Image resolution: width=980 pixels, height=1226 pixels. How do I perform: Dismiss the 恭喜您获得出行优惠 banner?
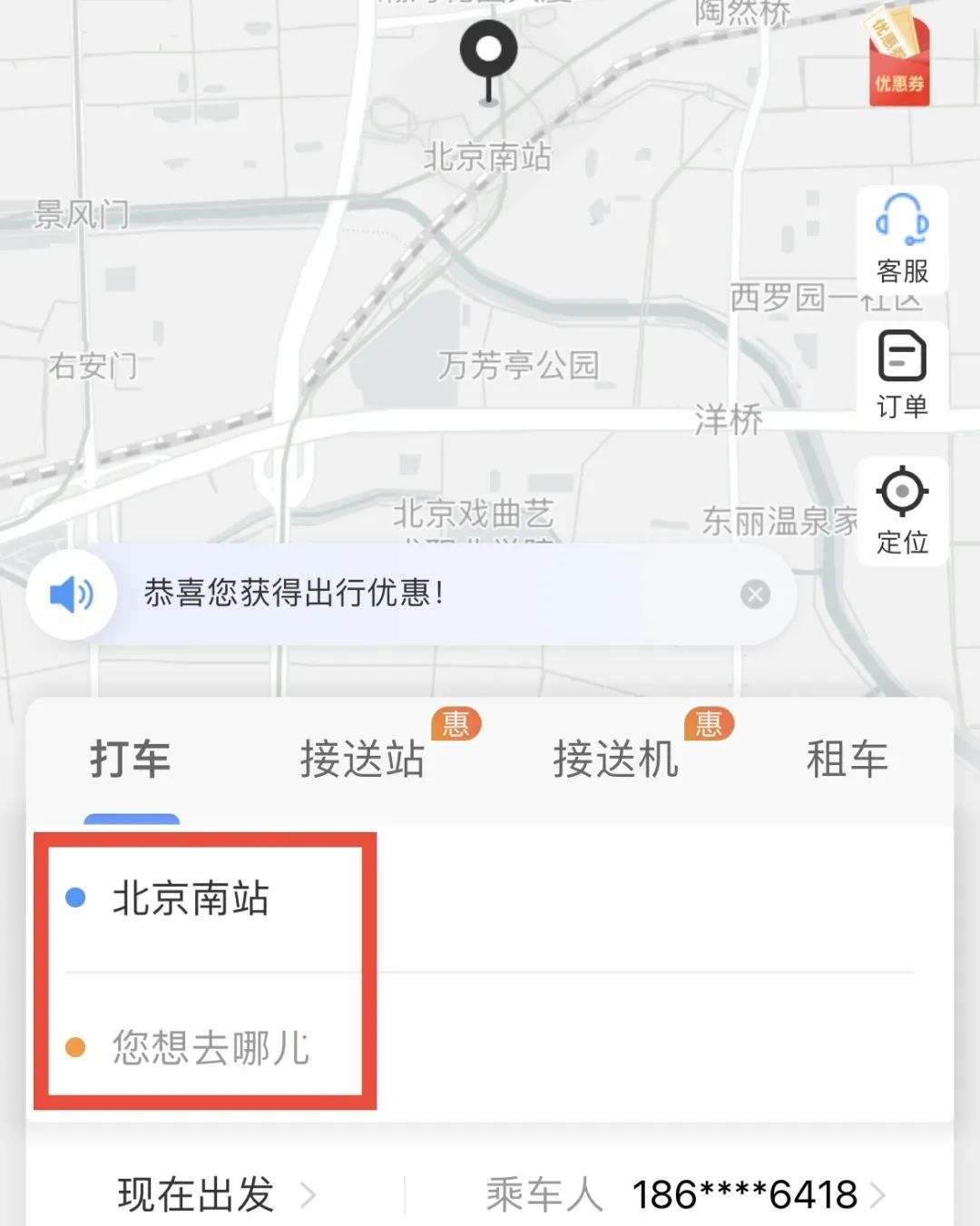point(755,594)
